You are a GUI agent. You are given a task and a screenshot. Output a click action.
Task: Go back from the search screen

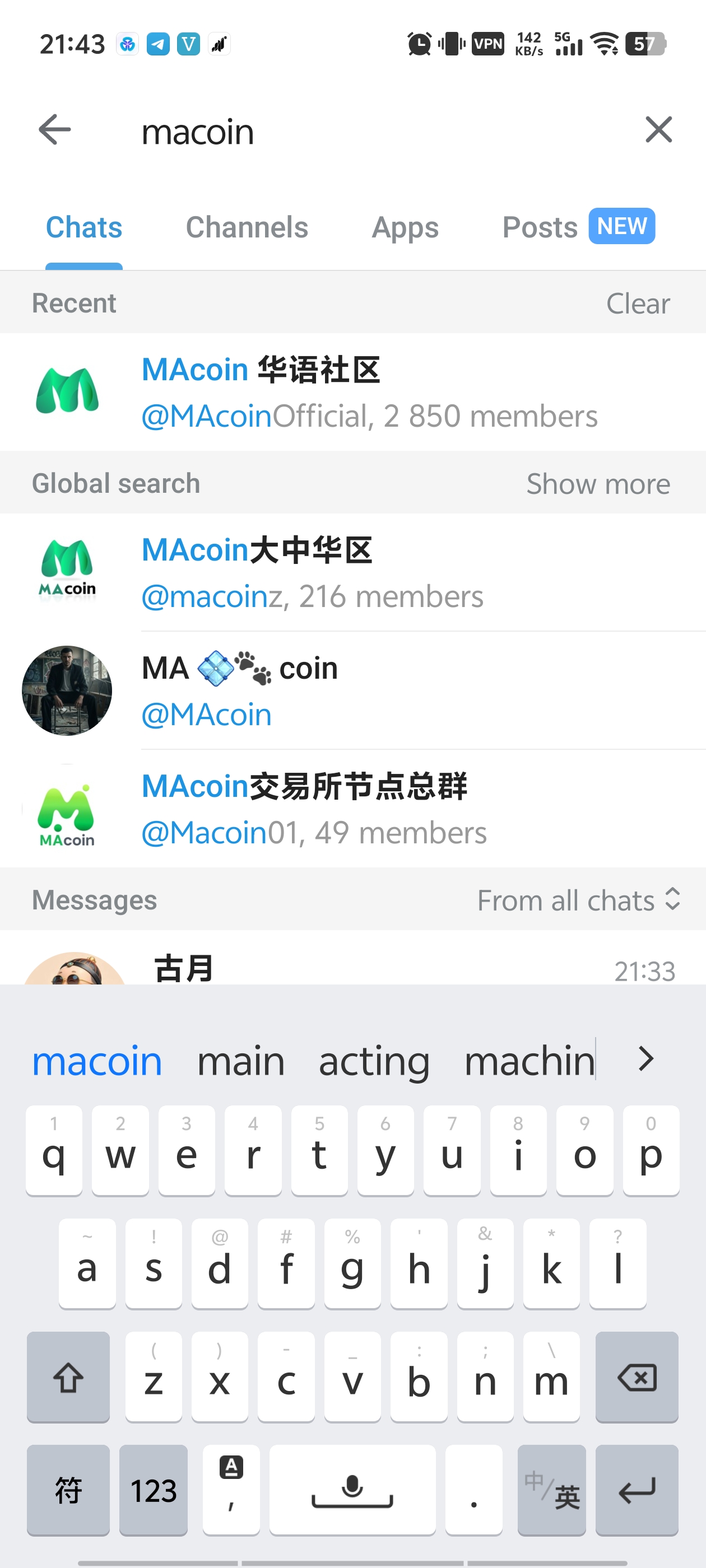click(55, 130)
